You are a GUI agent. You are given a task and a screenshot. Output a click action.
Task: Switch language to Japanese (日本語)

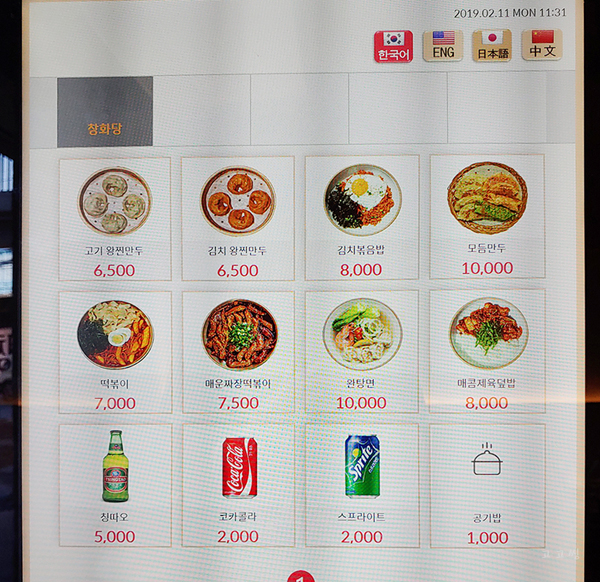pyautogui.click(x=491, y=46)
